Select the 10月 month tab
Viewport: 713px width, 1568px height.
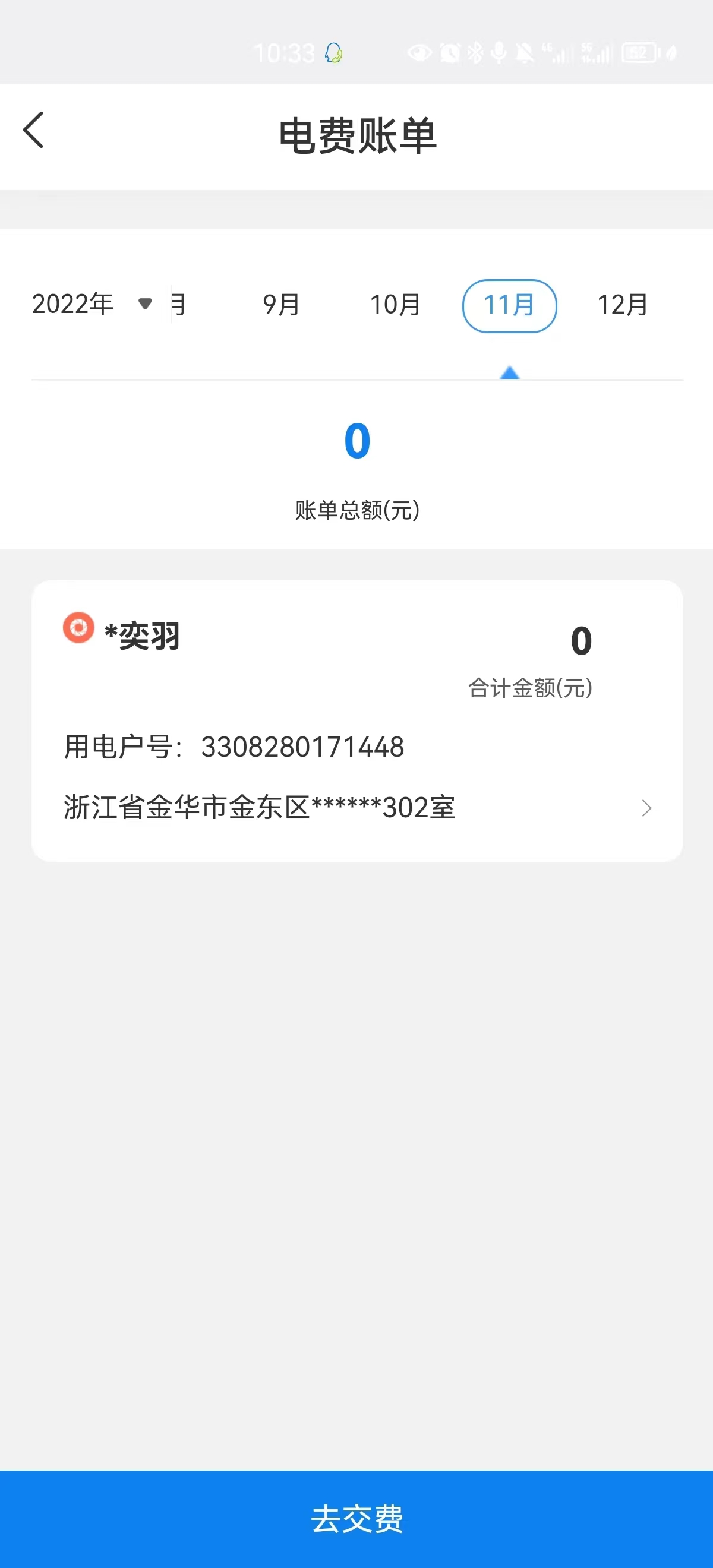click(395, 305)
